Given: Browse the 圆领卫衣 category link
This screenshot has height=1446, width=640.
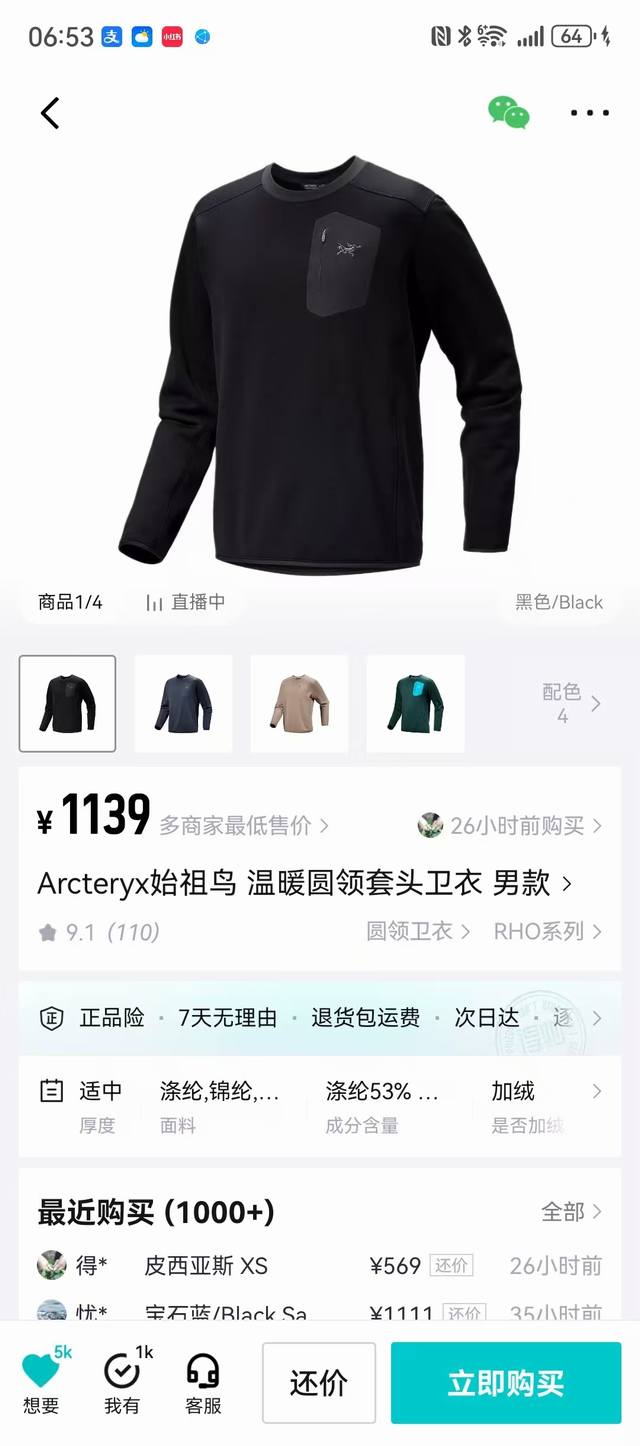Looking at the screenshot, I should (417, 931).
